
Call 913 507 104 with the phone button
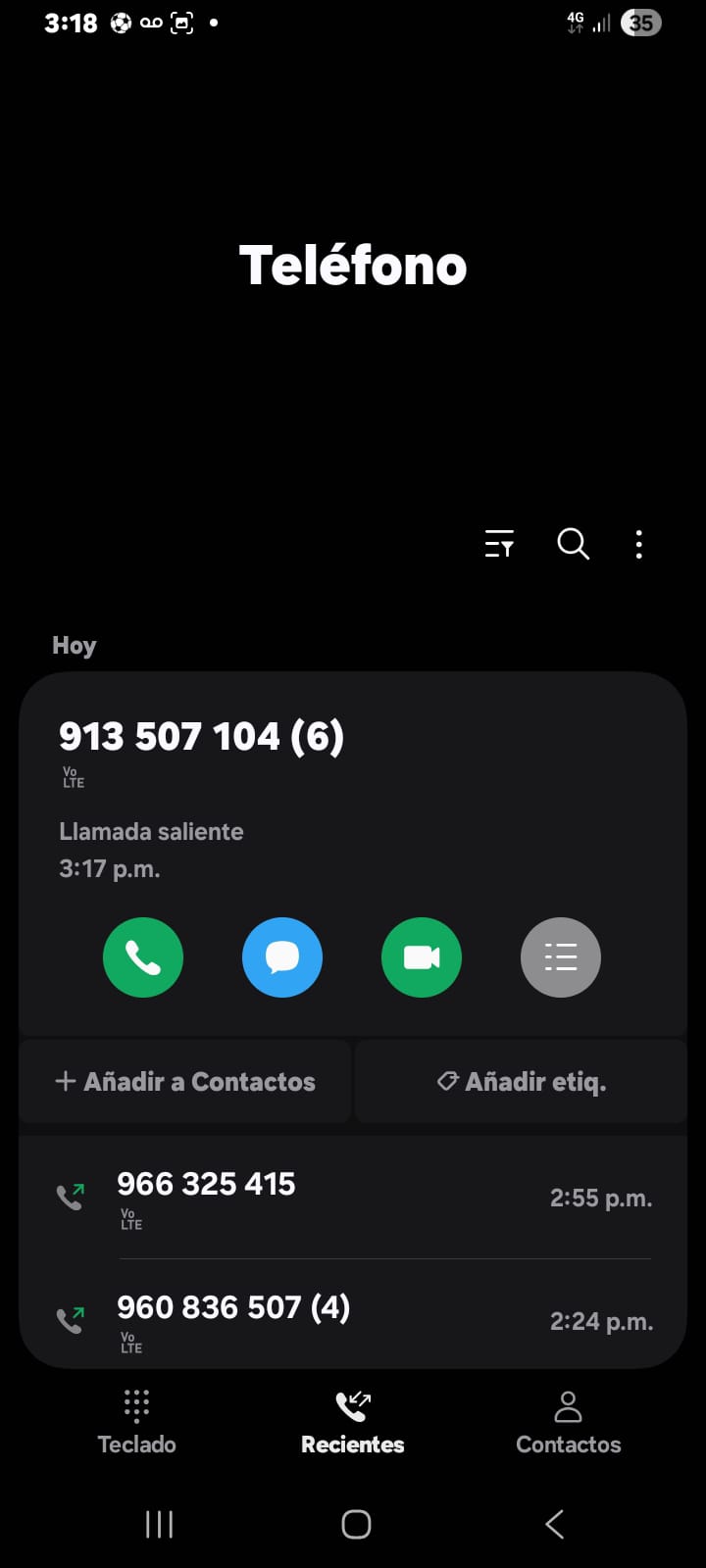coord(143,957)
